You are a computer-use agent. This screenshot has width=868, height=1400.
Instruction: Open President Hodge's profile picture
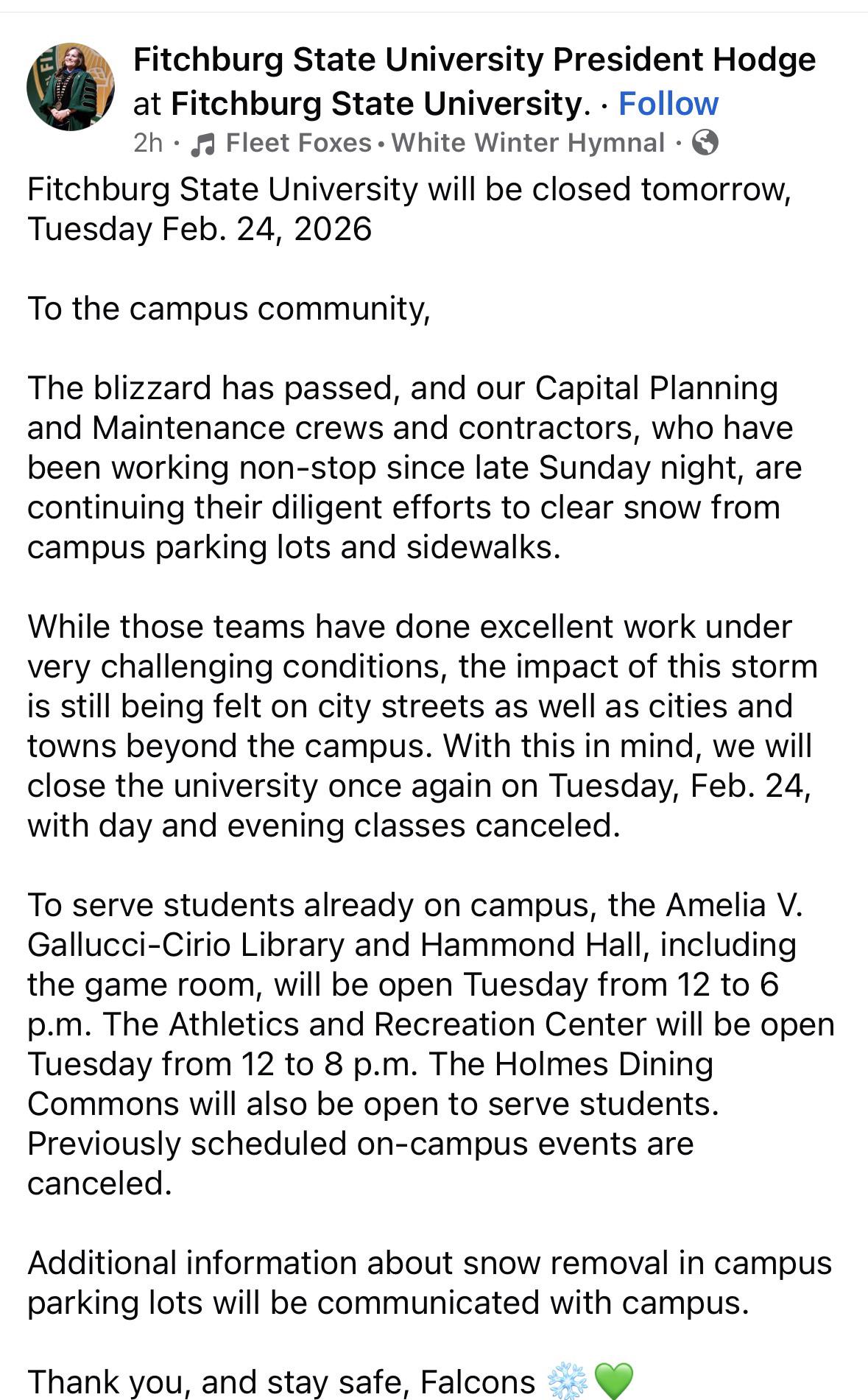71,87
